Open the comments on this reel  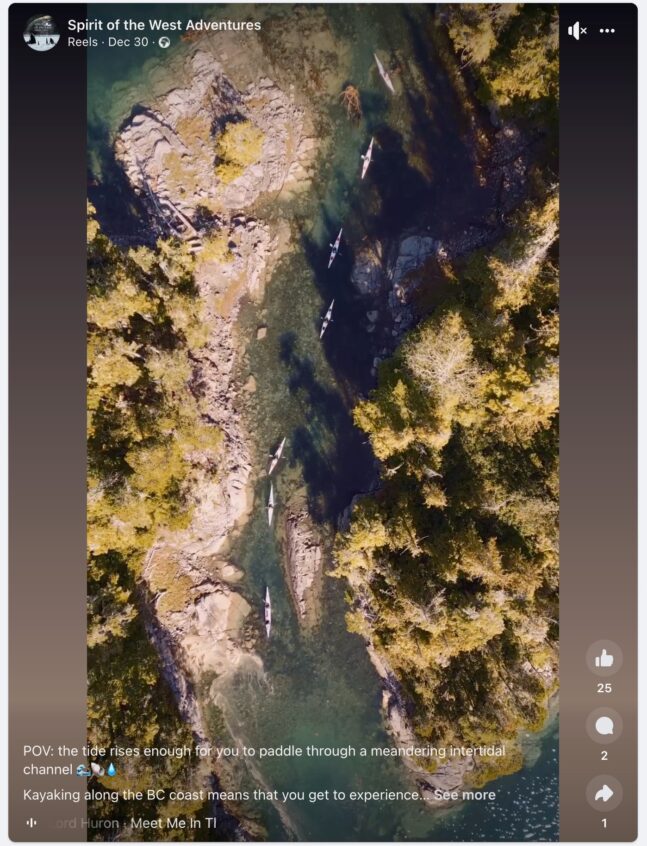coord(604,726)
